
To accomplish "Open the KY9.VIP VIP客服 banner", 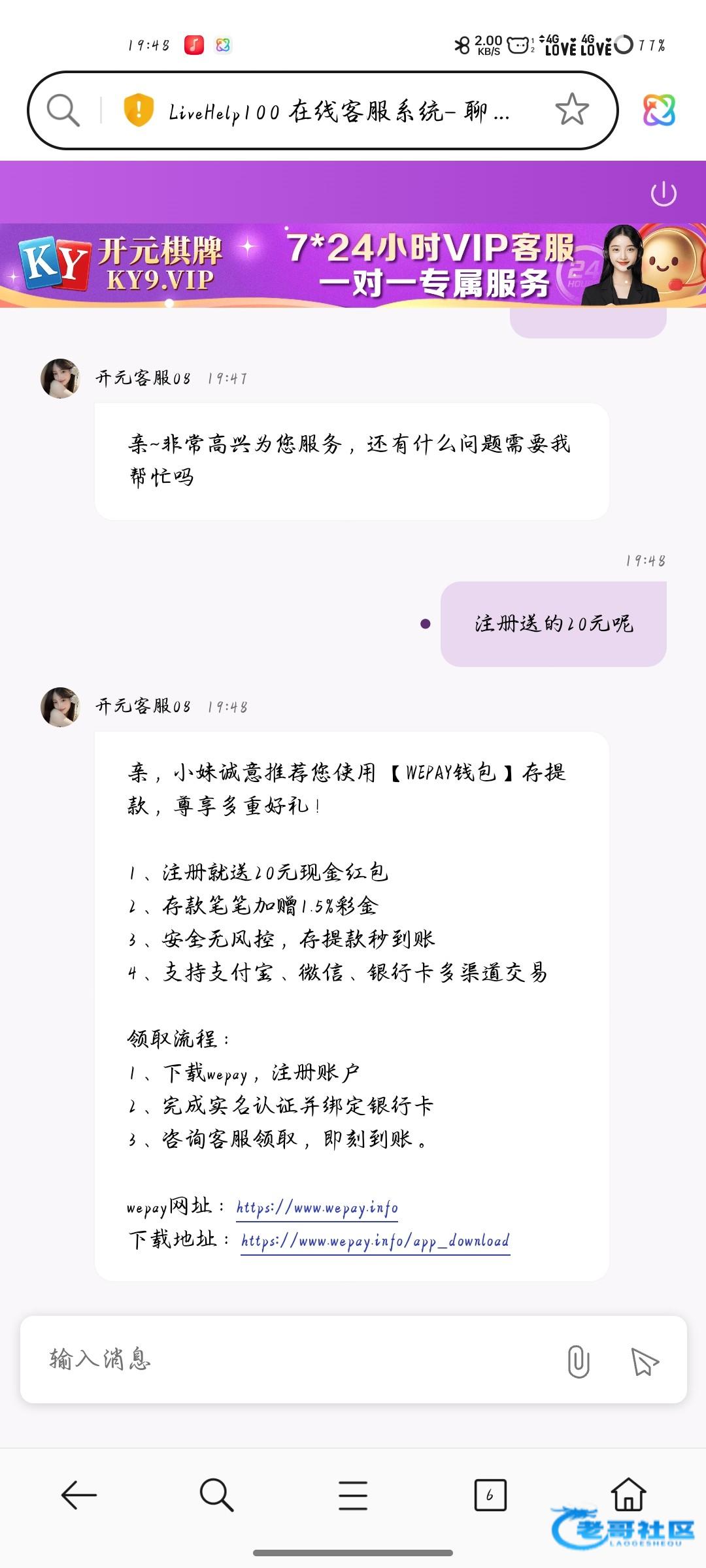I will [x=353, y=265].
